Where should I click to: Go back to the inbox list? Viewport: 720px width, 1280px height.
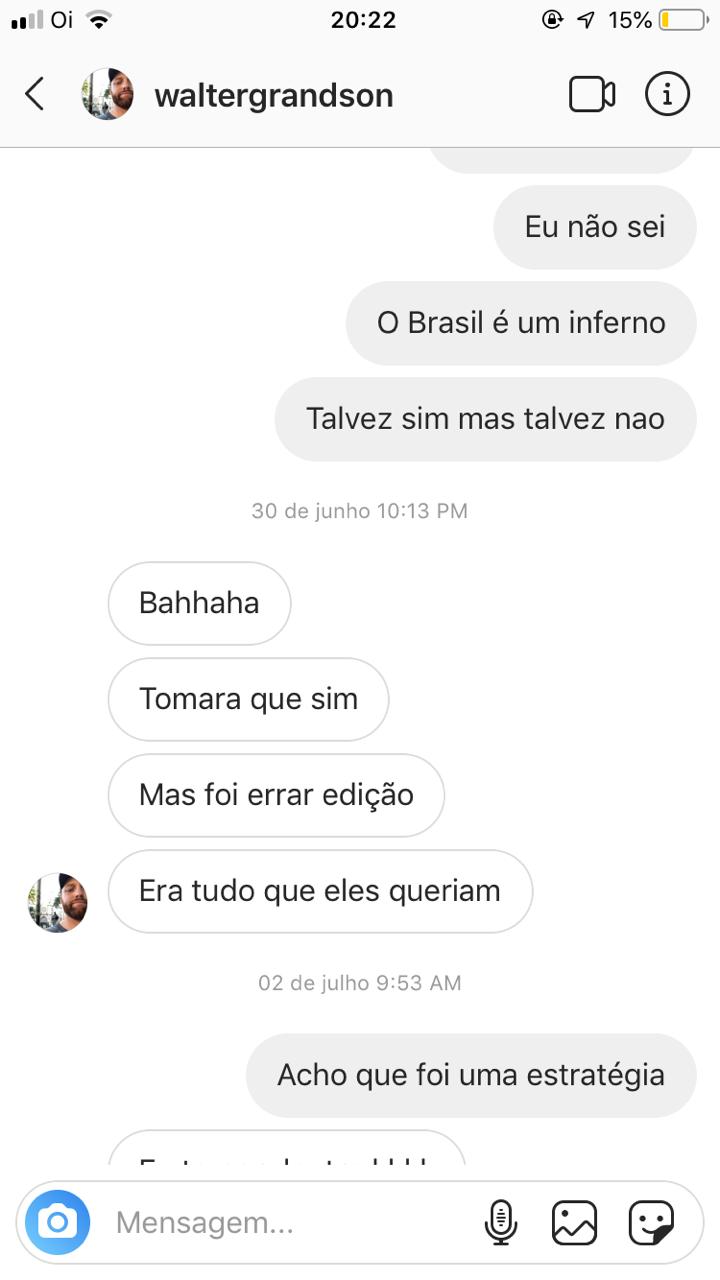pyautogui.click(x=35, y=95)
